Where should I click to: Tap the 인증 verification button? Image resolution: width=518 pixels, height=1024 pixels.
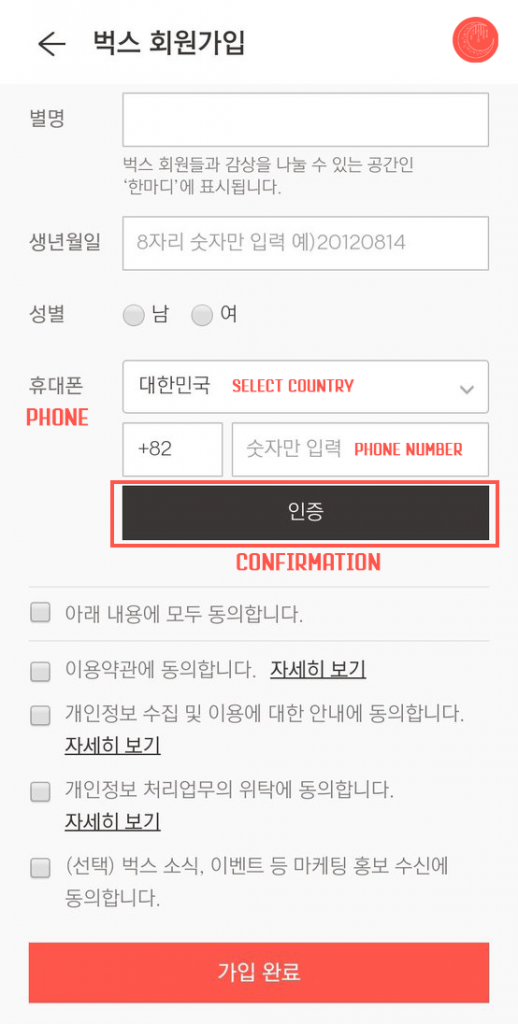point(305,513)
